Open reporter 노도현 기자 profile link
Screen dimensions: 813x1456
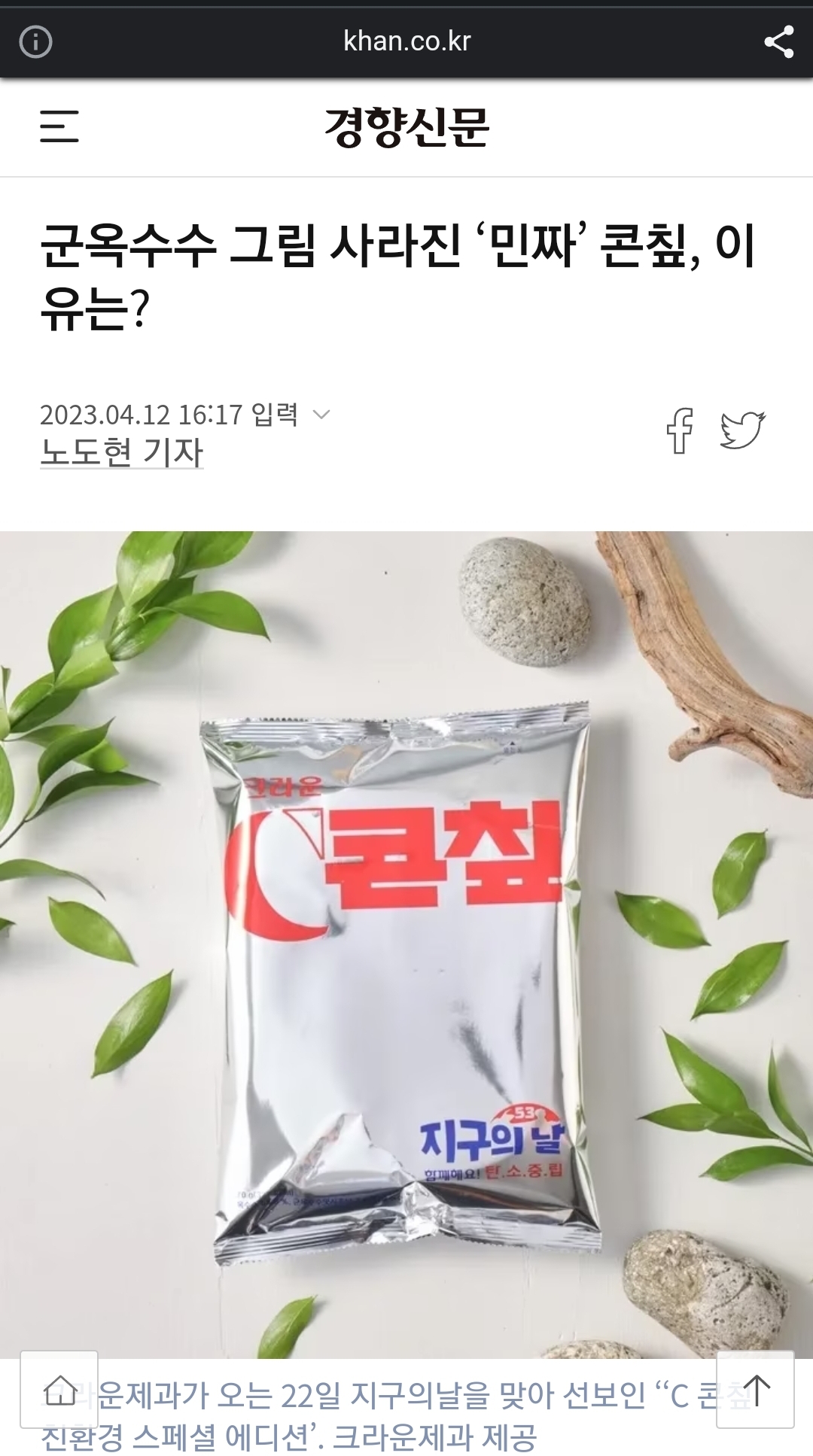[121, 452]
